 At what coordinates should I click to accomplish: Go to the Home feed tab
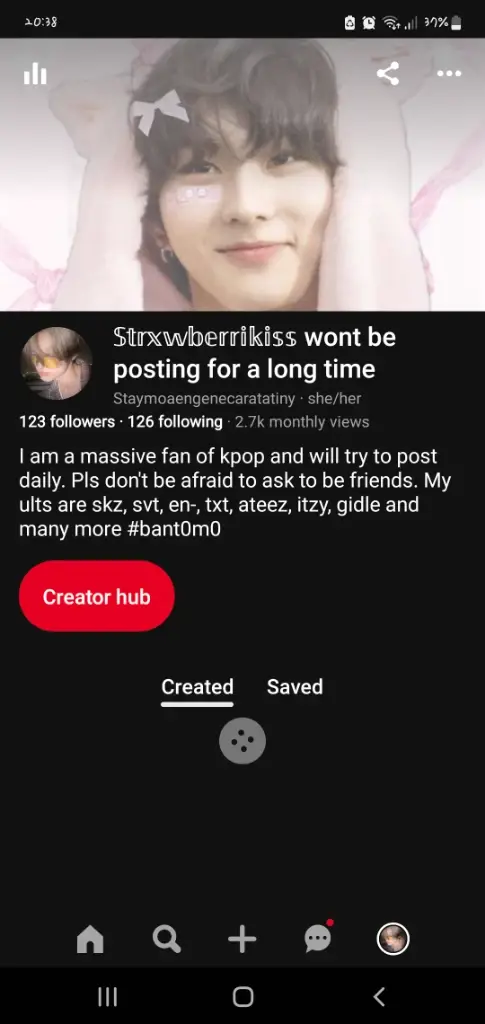click(90, 940)
